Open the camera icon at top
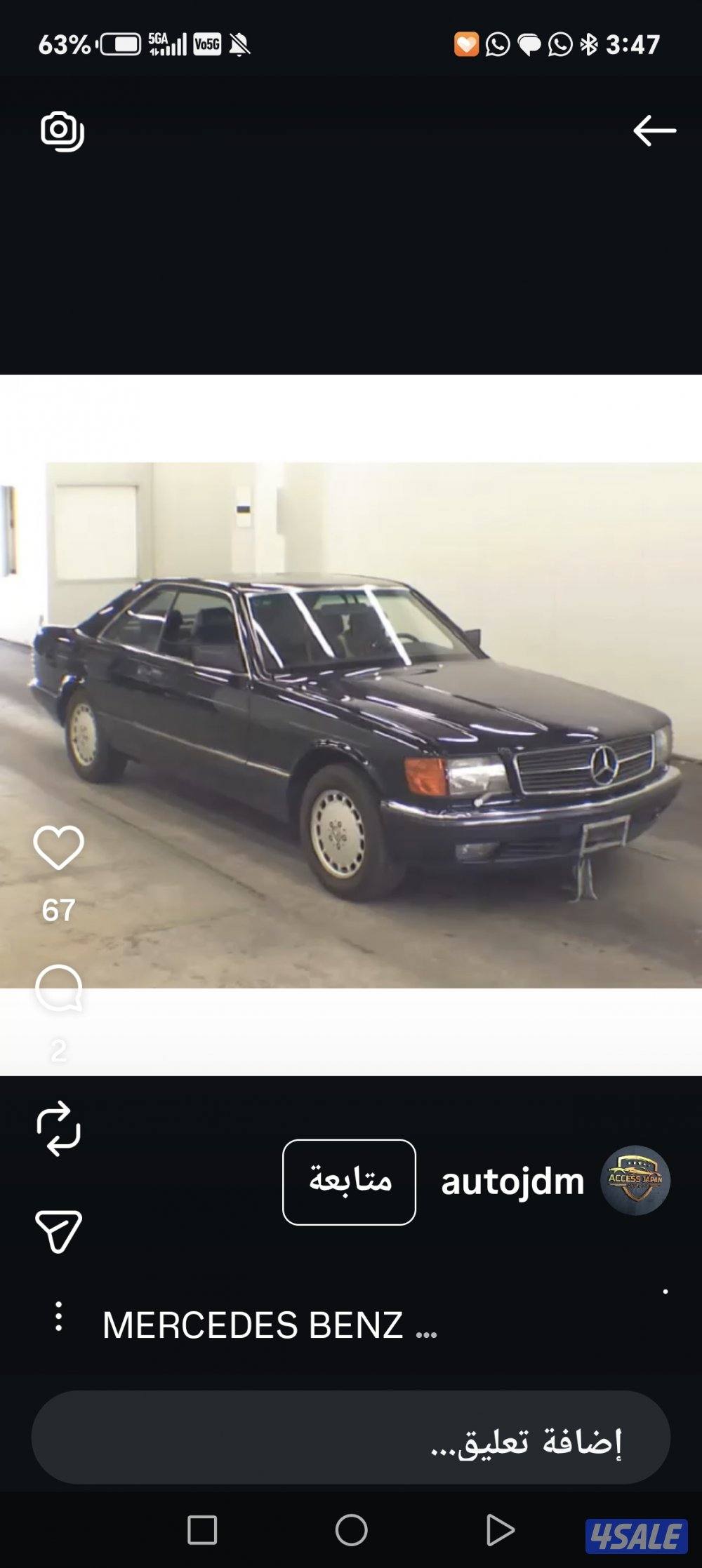The width and height of the screenshot is (702, 1568). click(x=62, y=130)
